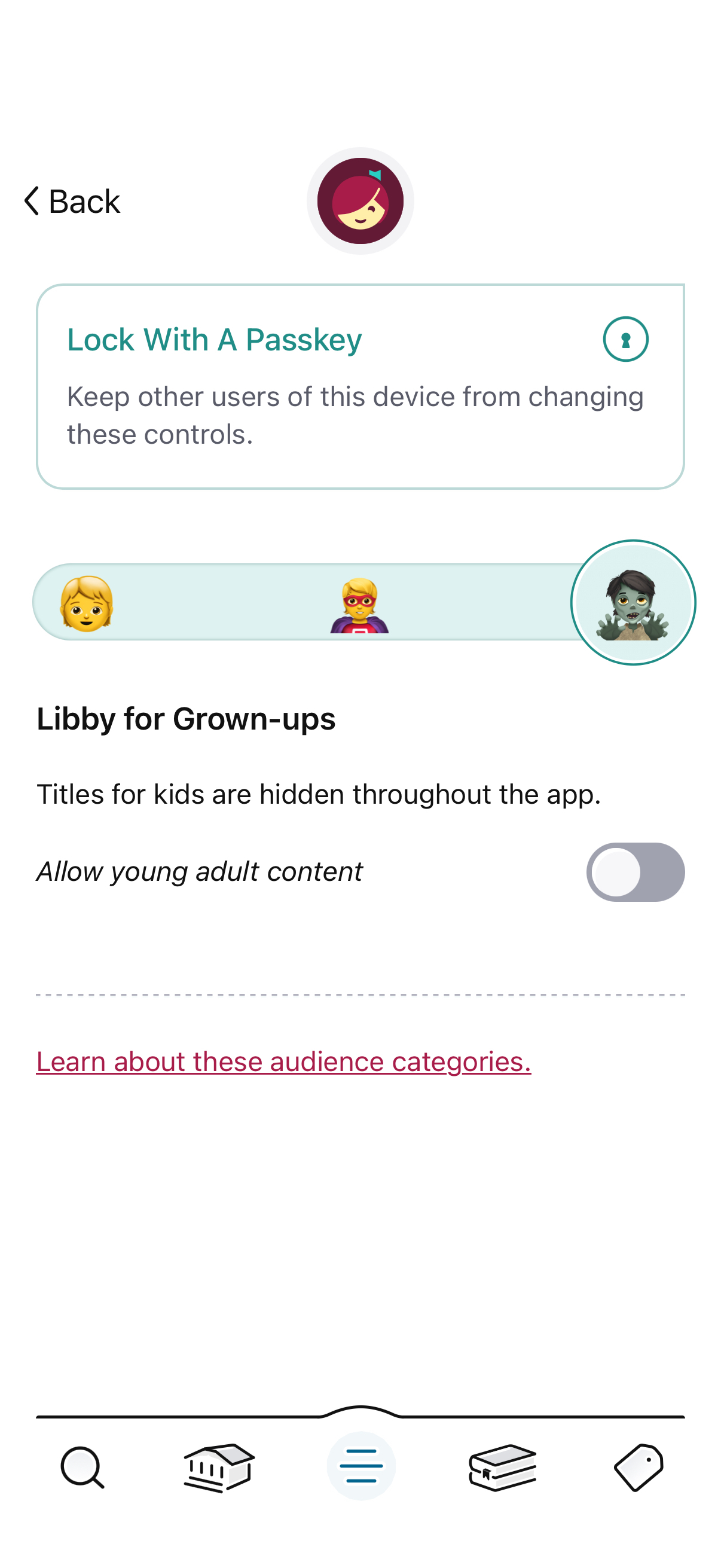Tap the Libby avatar icon
This screenshot has height=1568, width=721.
point(360,202)
